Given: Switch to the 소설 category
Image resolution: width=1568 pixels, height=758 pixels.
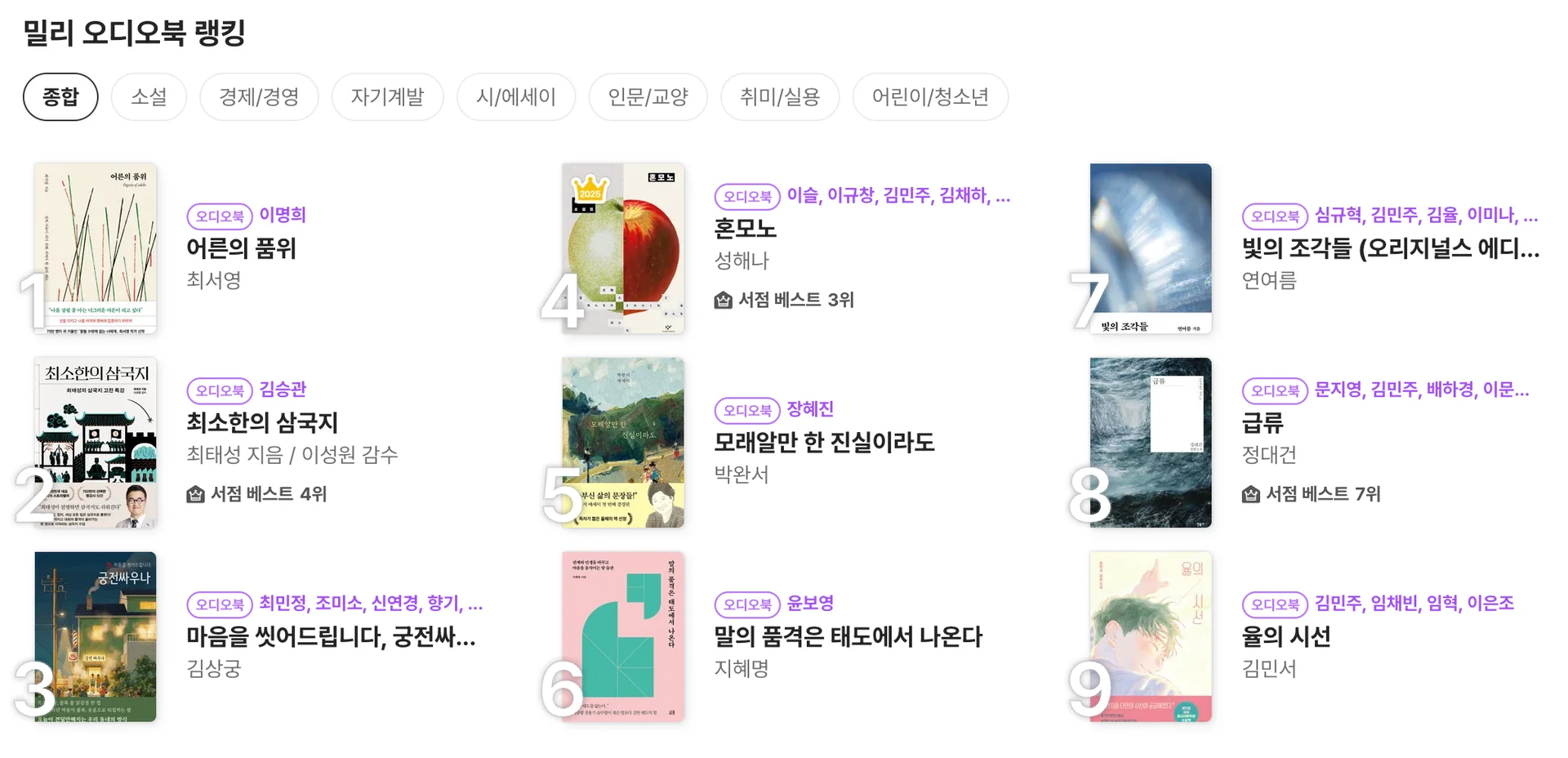Looking at the screenshot, I should pyautogui.click(x=149, y=97).
